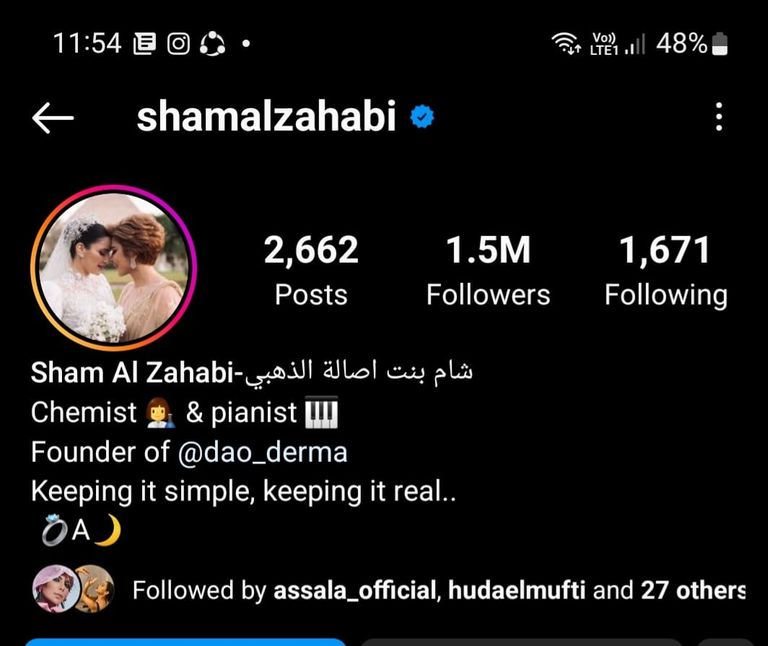View shamalzahabi's story from profile picture
The width and height of the screenshot is (768, 646).
tap(113, 266)
